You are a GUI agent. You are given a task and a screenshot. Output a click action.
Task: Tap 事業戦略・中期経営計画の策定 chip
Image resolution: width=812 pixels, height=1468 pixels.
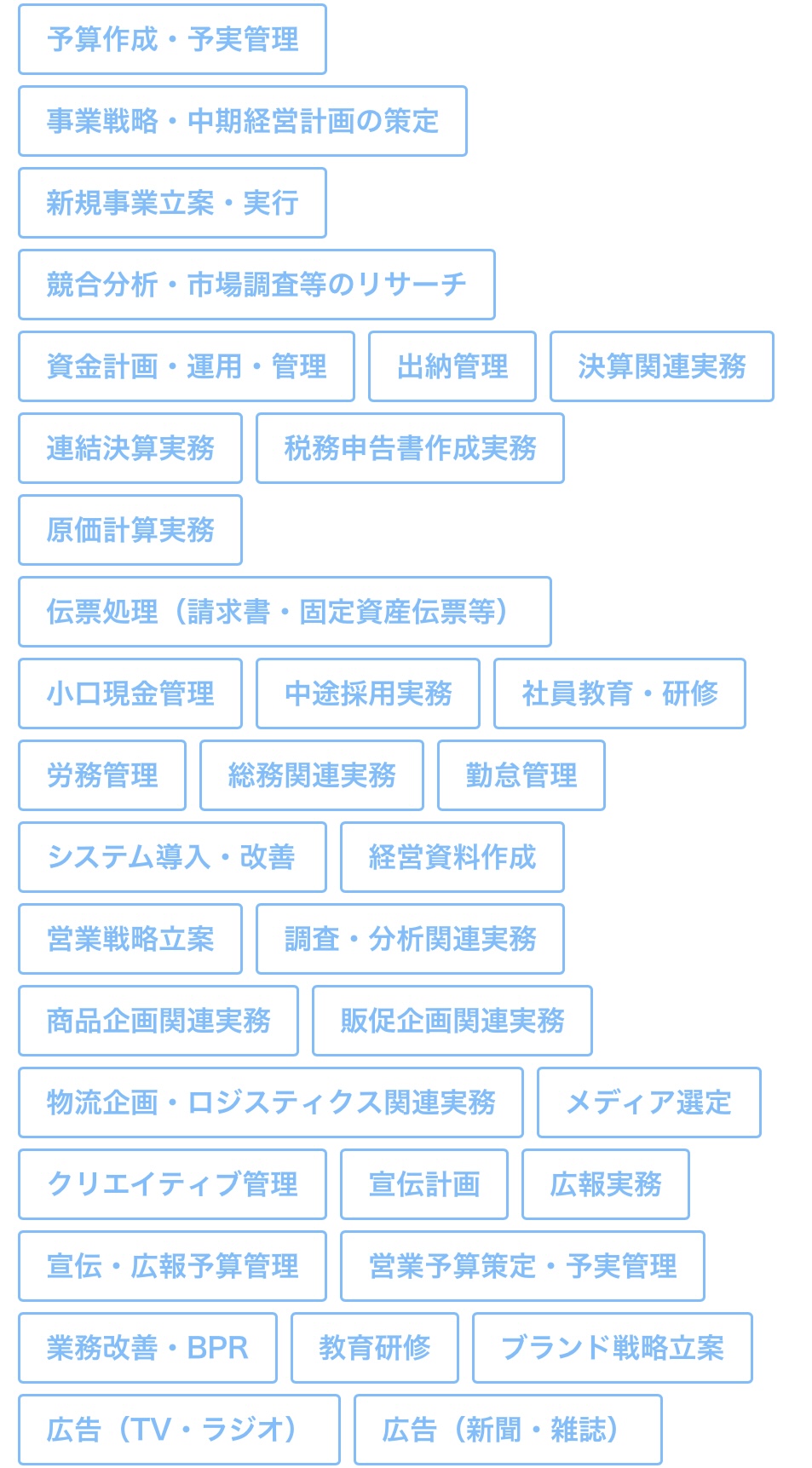[243, 121]
